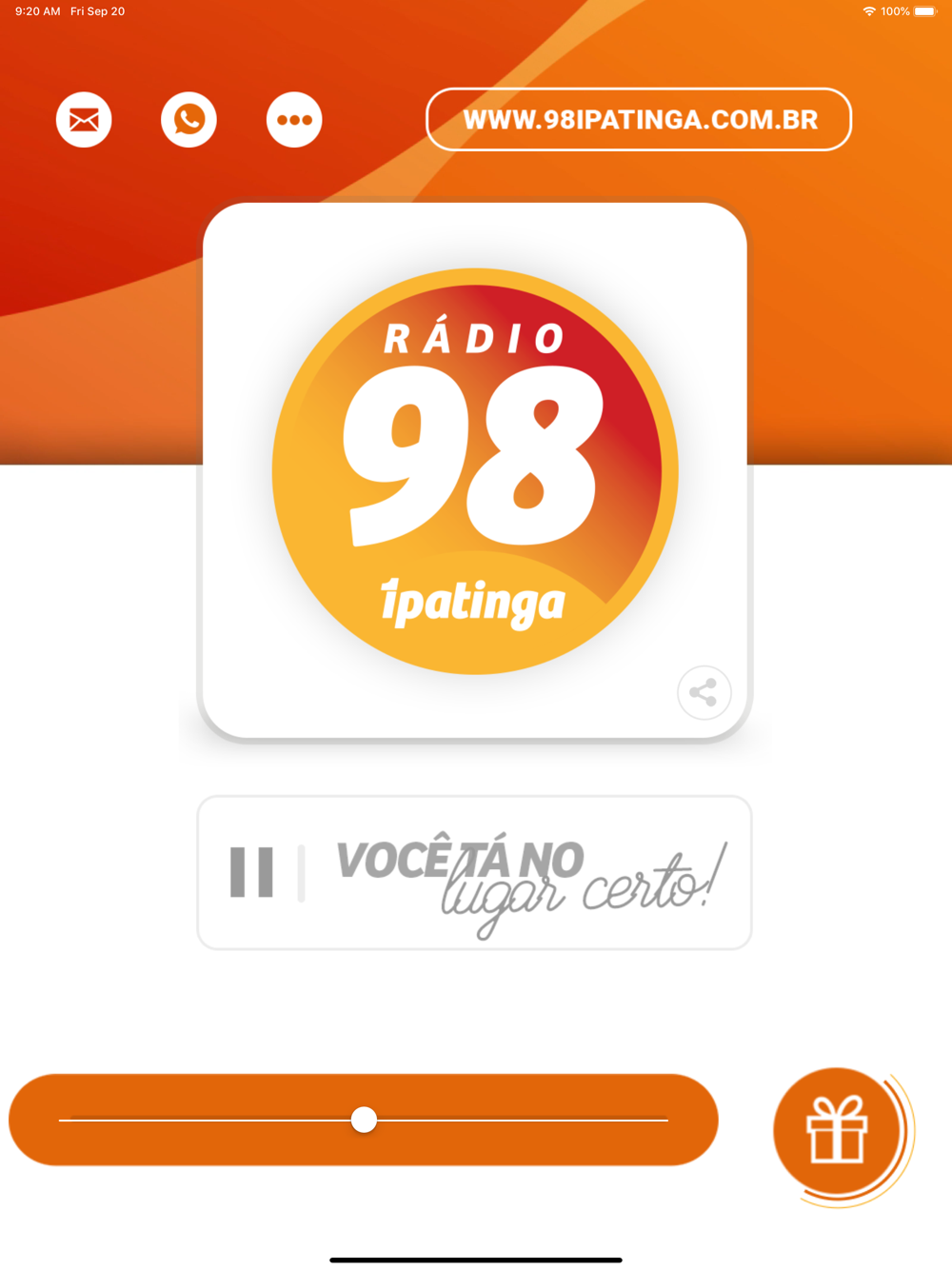This screenshot has width=952, height=1270.
Task: Share the radio via share icon
Action: [704, 692]
